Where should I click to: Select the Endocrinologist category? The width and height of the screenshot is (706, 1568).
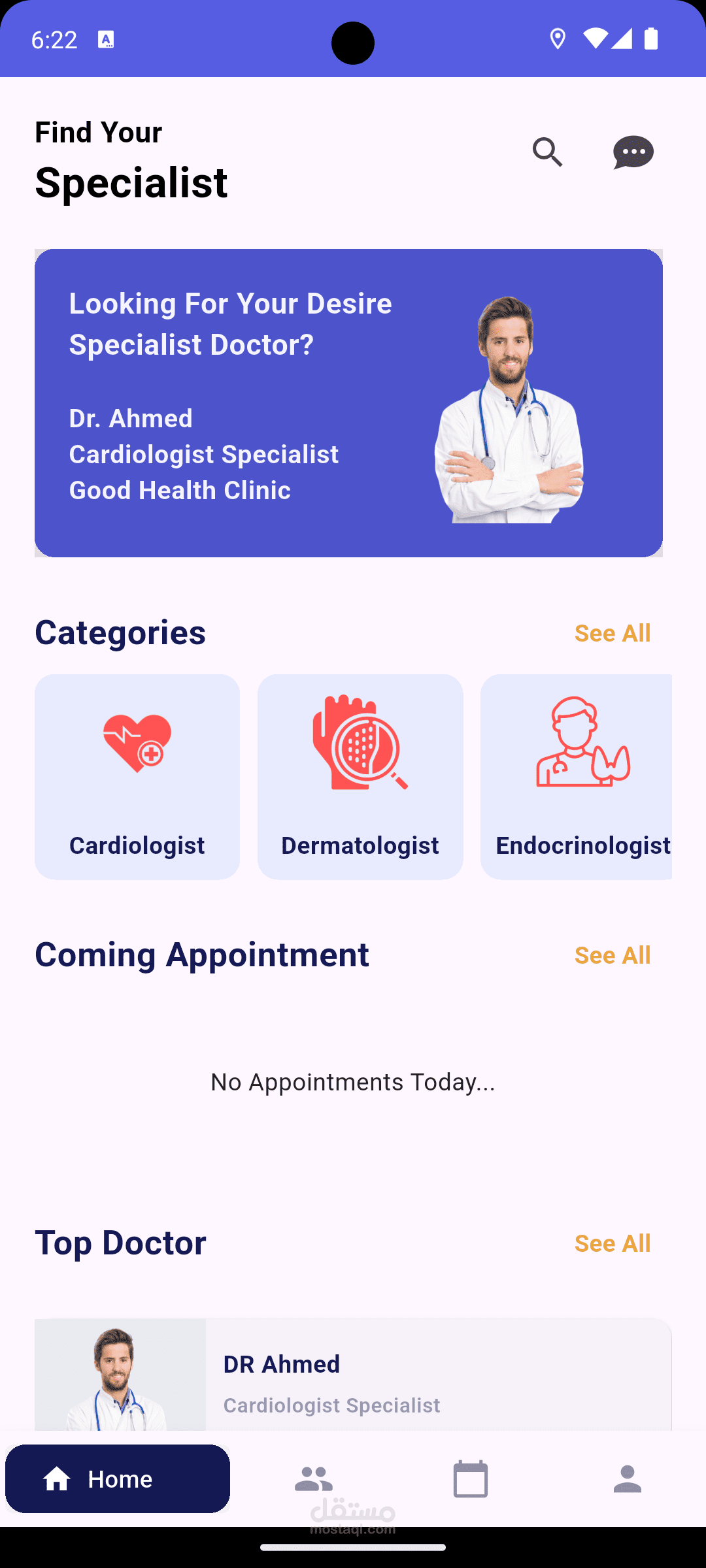(x=577, y=777)
